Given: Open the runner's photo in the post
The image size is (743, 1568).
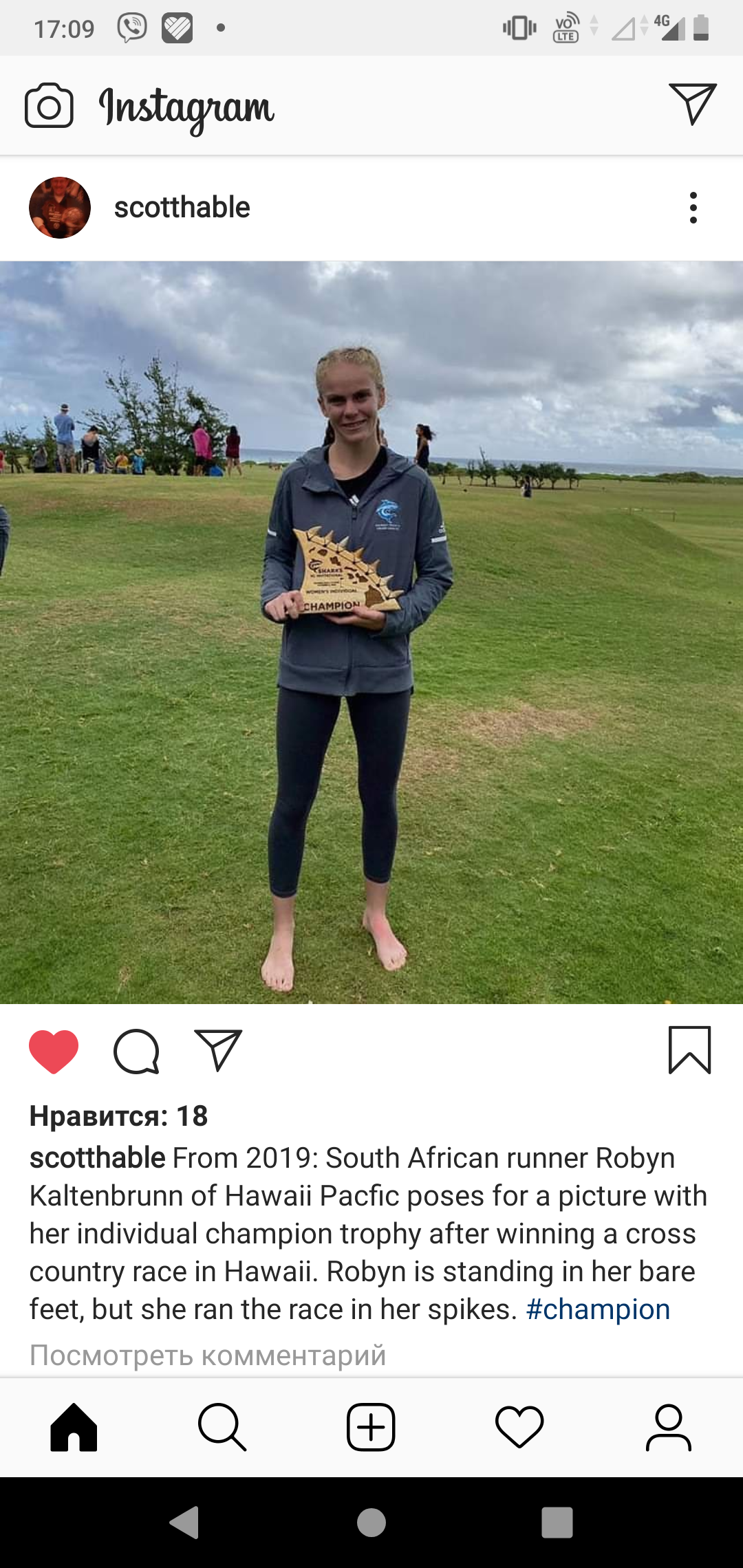Looking at the screenshot, I should 371,632.
